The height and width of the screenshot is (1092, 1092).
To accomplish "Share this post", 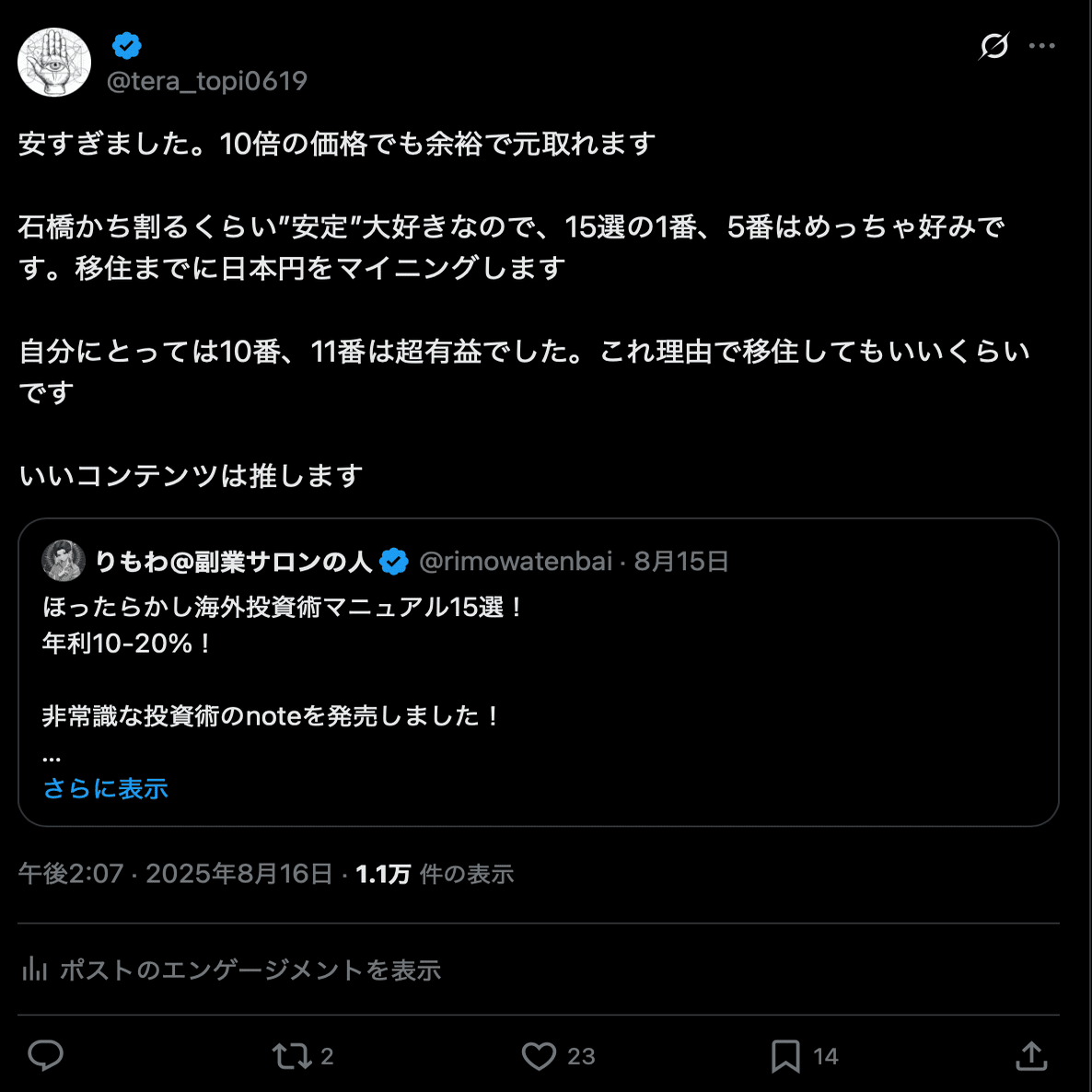I will tap(1031, 1055).
